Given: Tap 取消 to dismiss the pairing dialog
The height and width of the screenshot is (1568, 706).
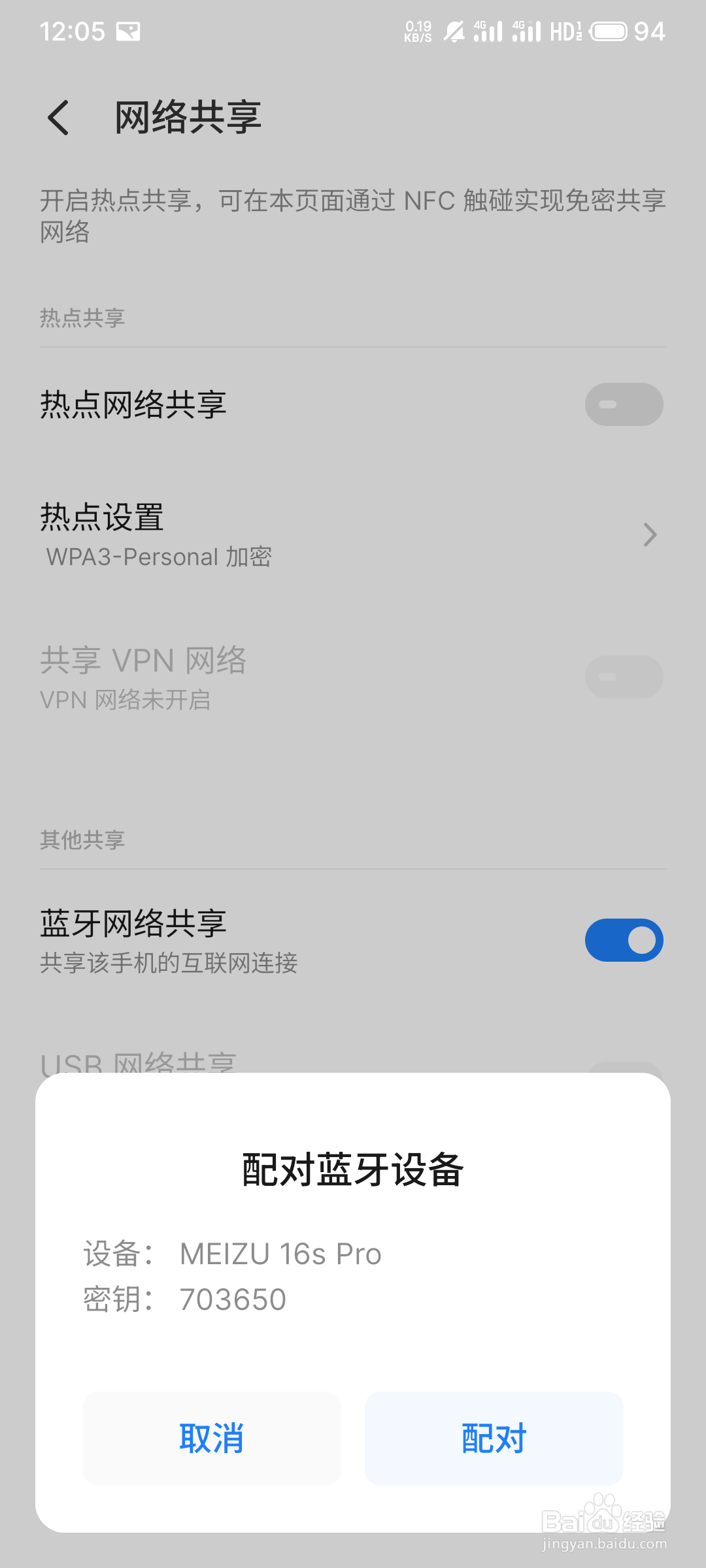Looking at the screenshot, I should pos(210,1437).
